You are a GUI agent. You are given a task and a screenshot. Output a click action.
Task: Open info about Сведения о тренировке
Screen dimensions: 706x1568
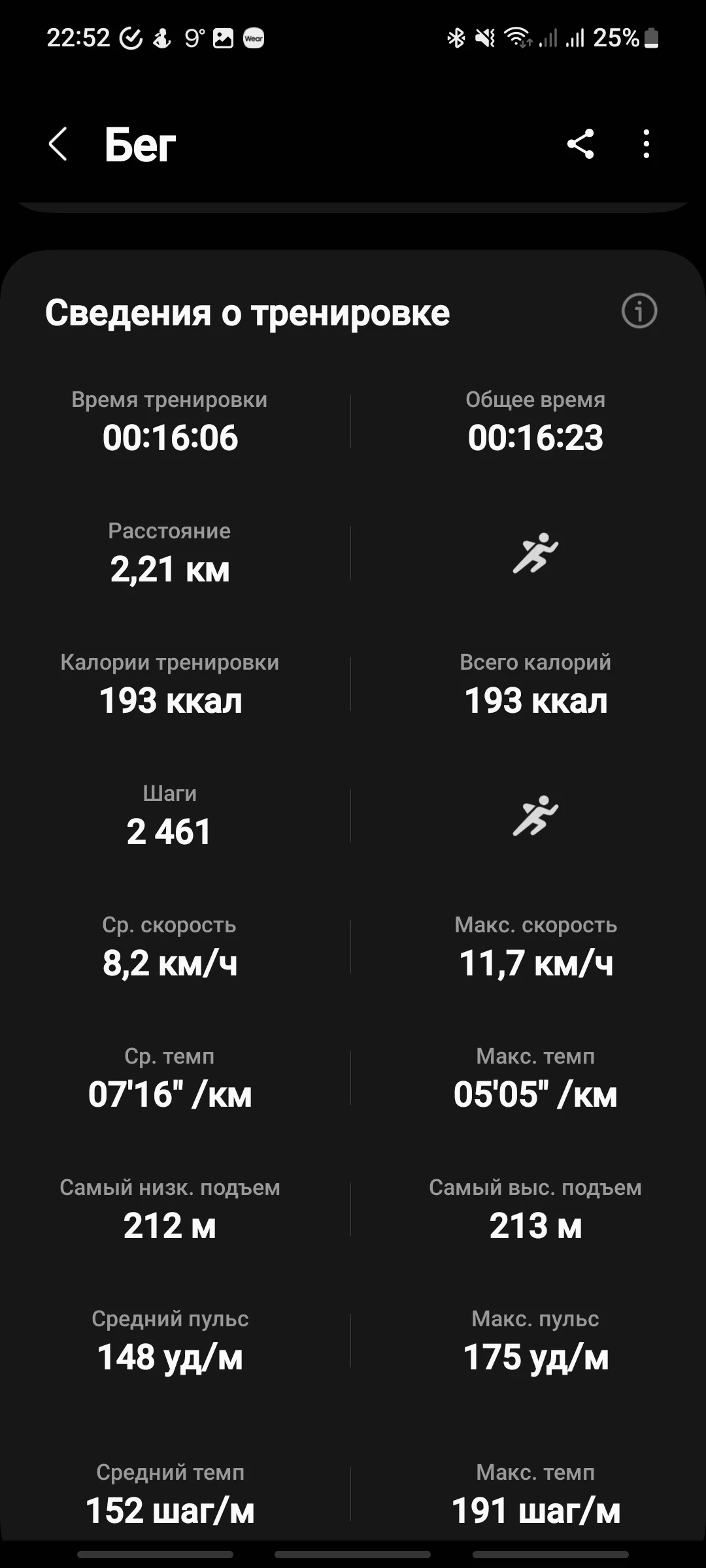point(639,311)
